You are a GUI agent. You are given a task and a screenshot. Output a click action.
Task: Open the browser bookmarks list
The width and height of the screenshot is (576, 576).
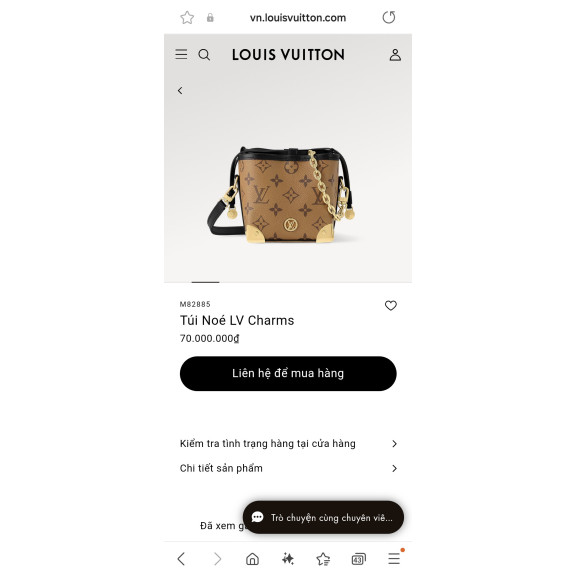coord(323,559)
